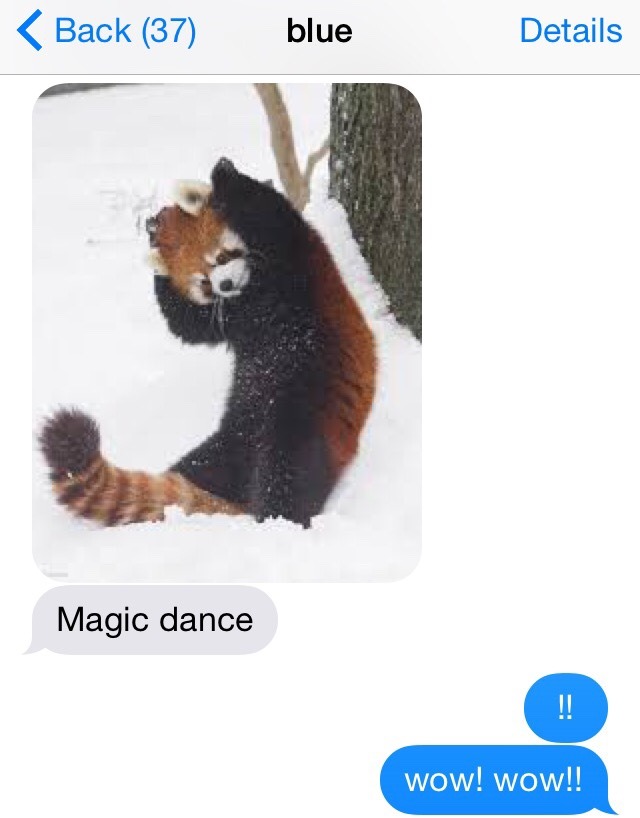This screenshot has height=818, width=640.
Task: Open the red panda photo attachment
Action: pyautogui.click(x=227, y=332)
